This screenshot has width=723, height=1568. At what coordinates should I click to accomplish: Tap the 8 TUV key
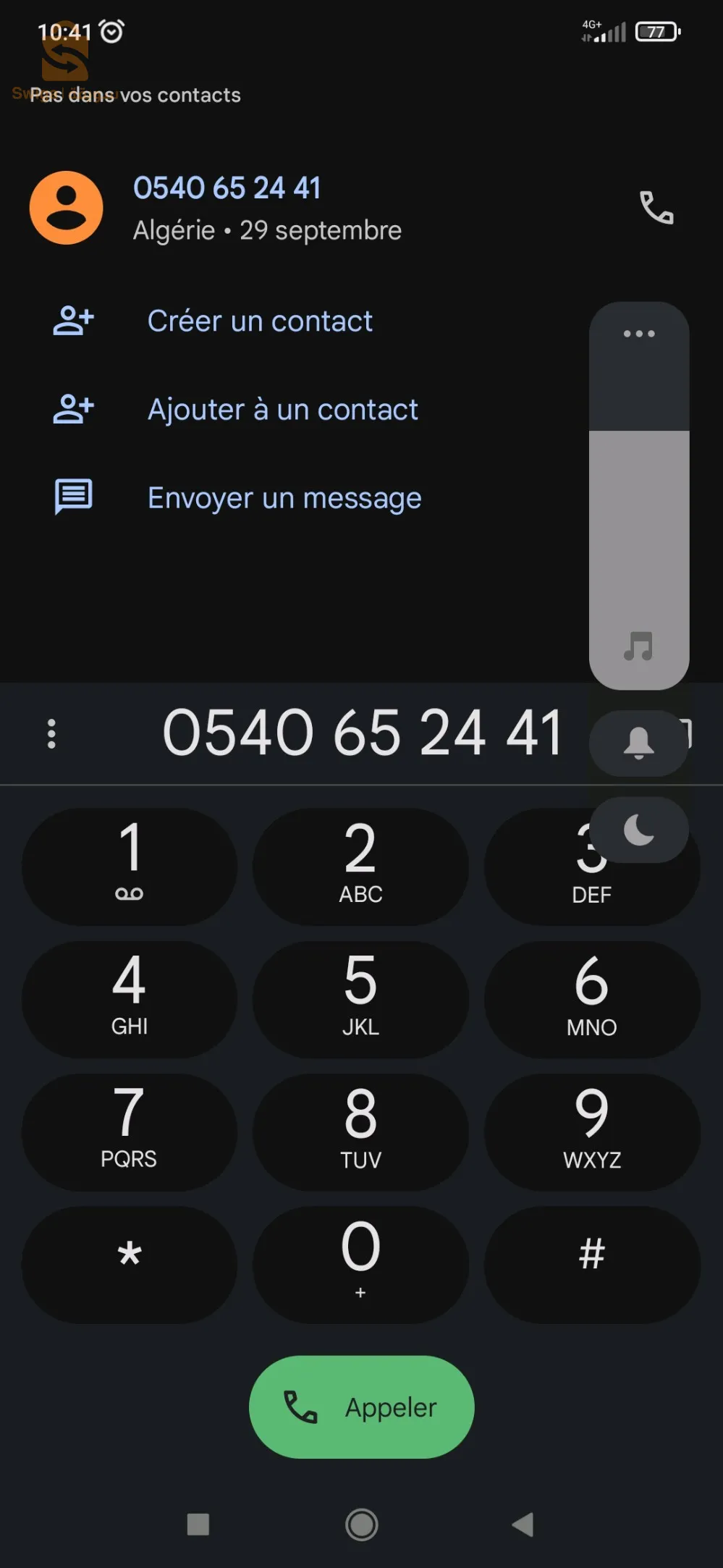click(360, 1131)
